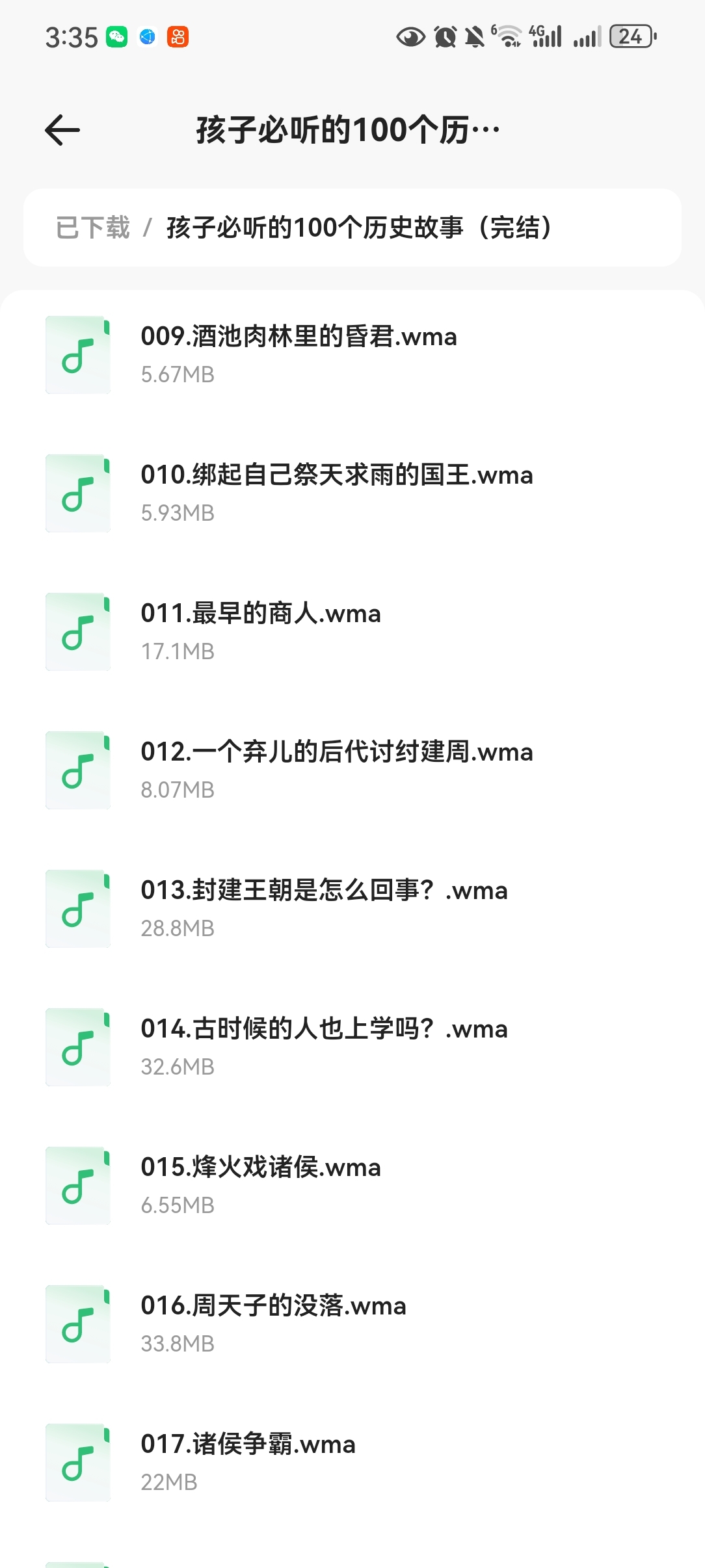705x1568 pixels.
Task: Open the 已下载 breadcrumb folder
Action: [x=93, y=228]
